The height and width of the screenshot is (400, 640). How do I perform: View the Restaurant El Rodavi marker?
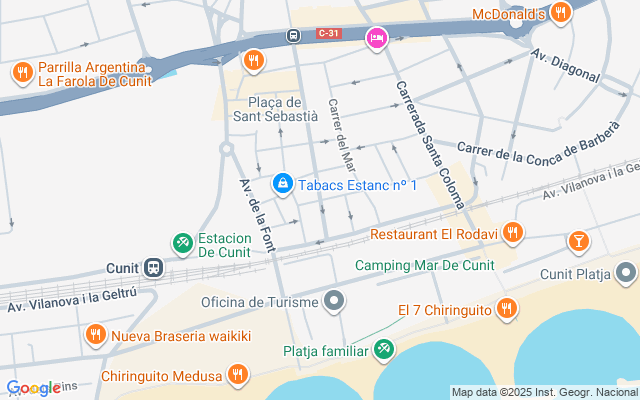512,233
